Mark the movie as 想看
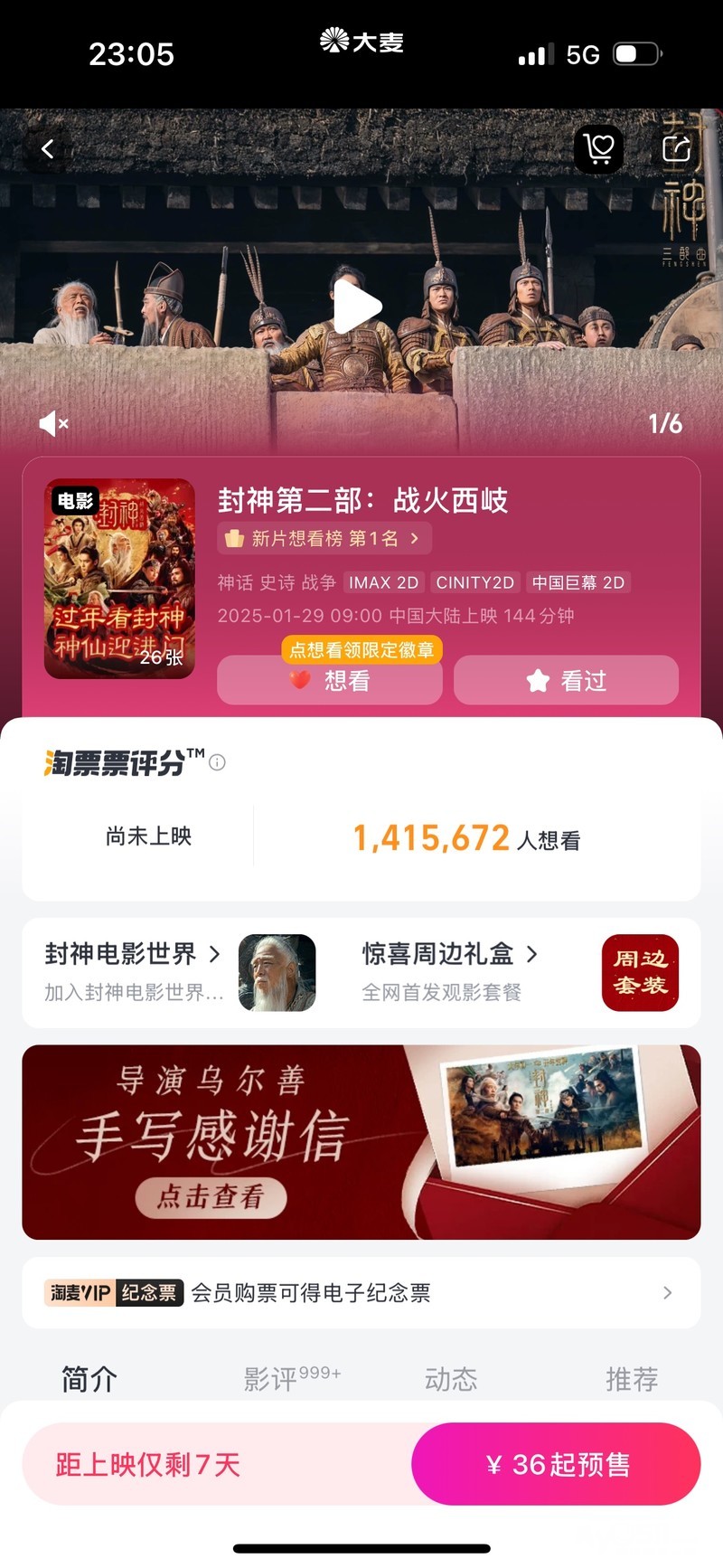The height and width of the screenshot is (1568, 723). (330, 680)
